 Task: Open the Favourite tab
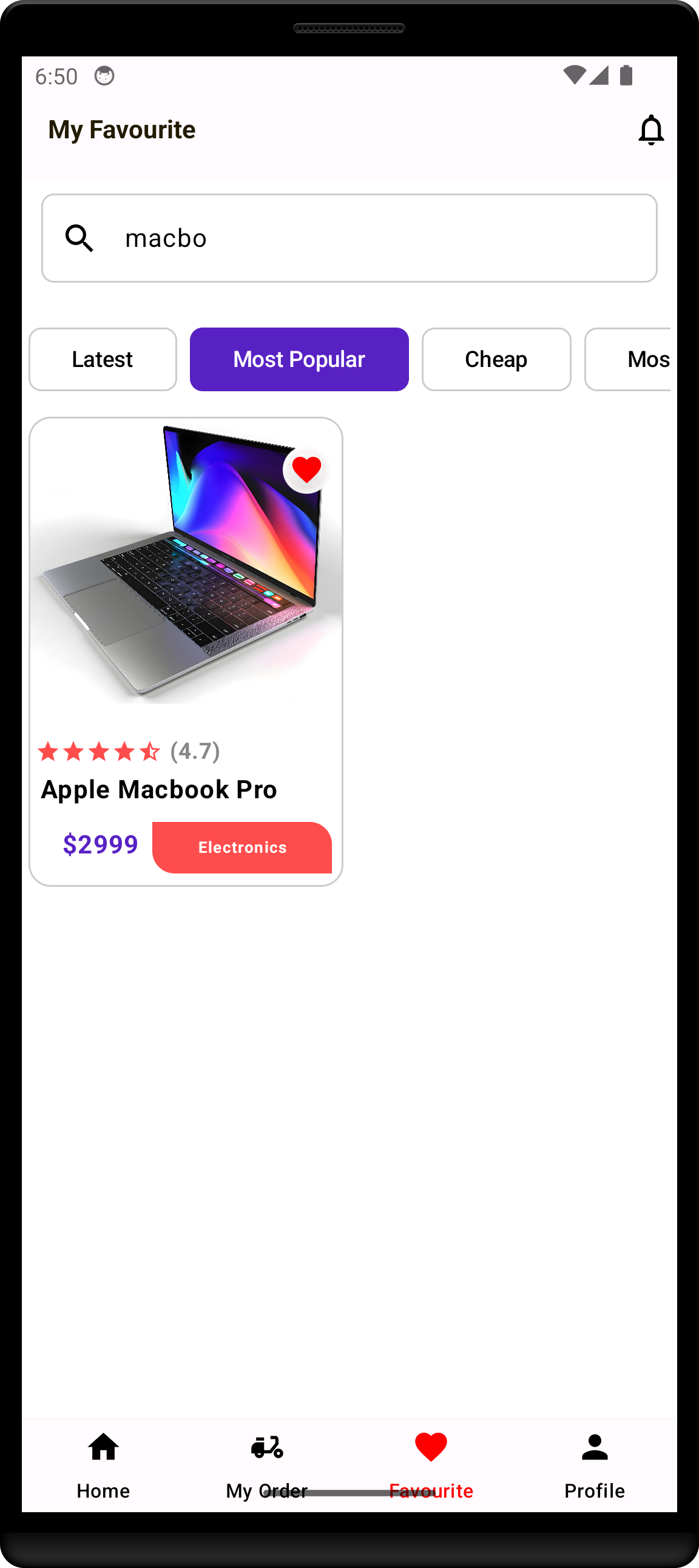[x=430, y=1464]
